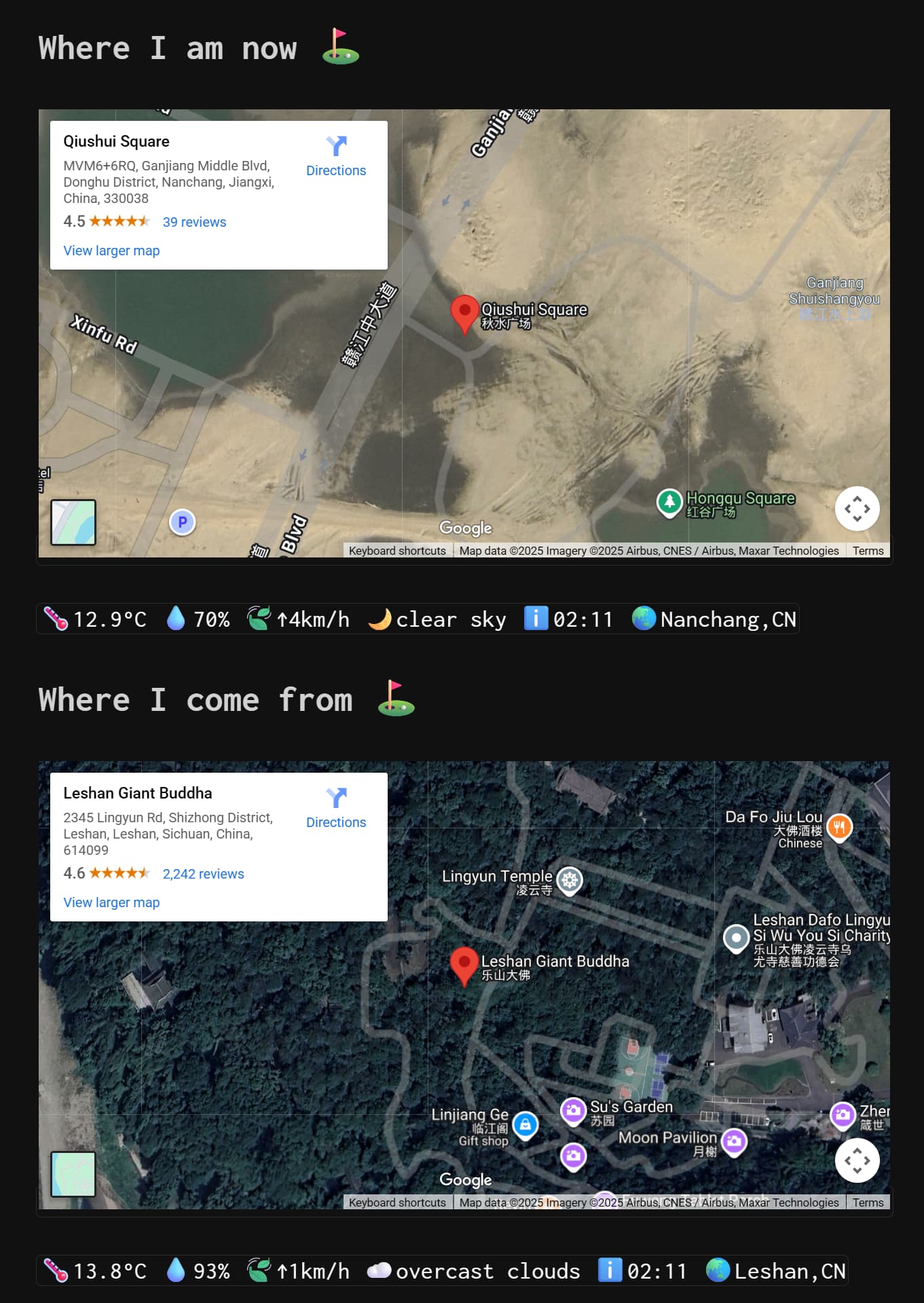Open 39 reviews for Qiushui Square

pyautogui.click(x=194, y=222)
